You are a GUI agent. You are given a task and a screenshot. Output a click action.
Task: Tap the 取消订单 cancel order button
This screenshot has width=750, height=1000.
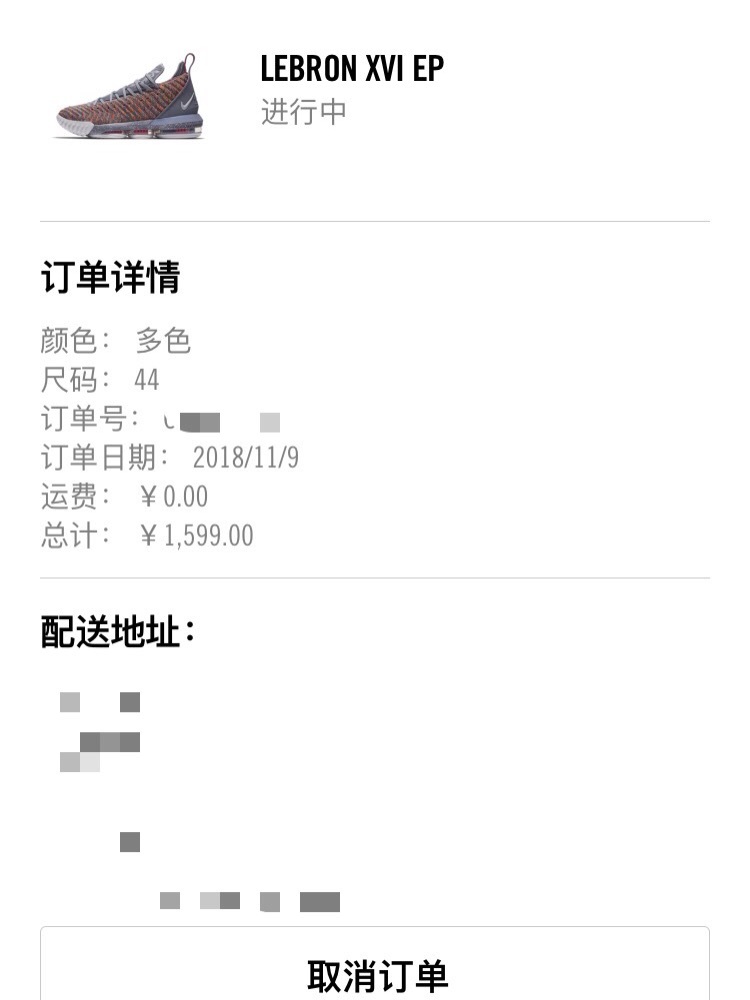coord(375,972)
